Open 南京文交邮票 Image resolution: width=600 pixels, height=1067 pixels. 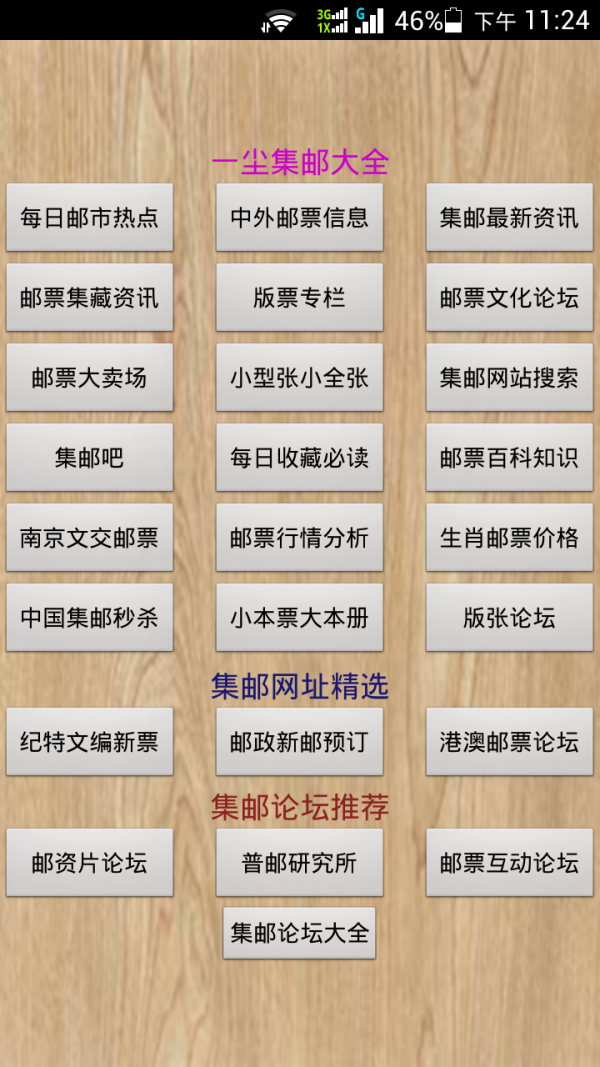pos(89,537)
